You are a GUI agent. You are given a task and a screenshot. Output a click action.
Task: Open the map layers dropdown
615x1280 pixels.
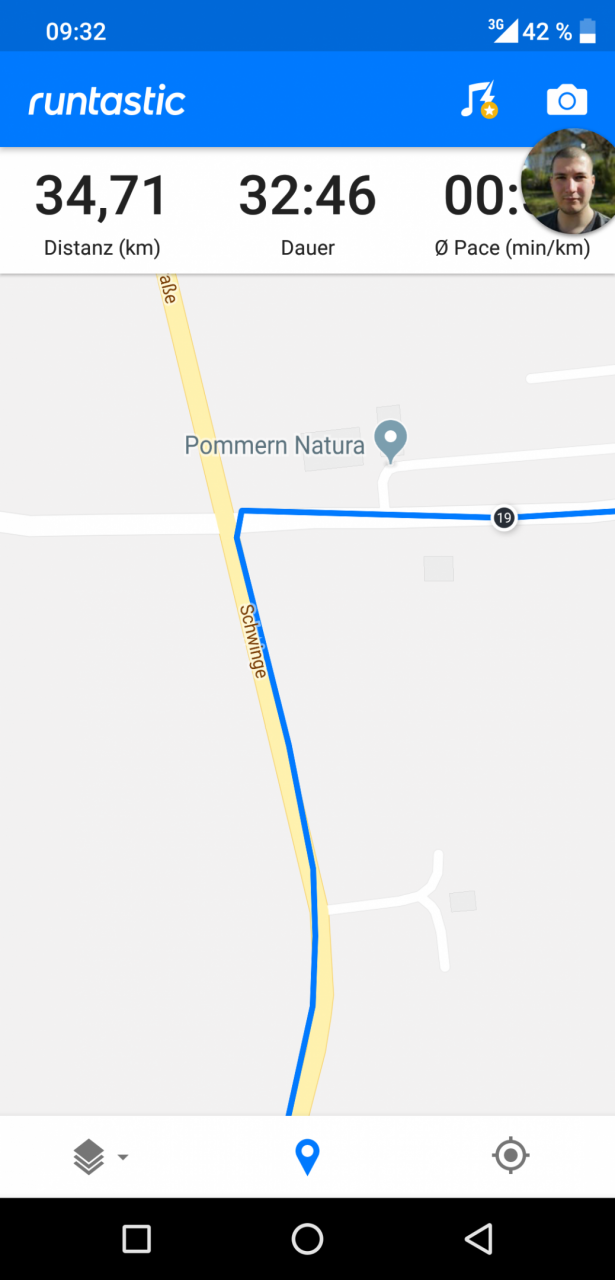point(101,1157)
